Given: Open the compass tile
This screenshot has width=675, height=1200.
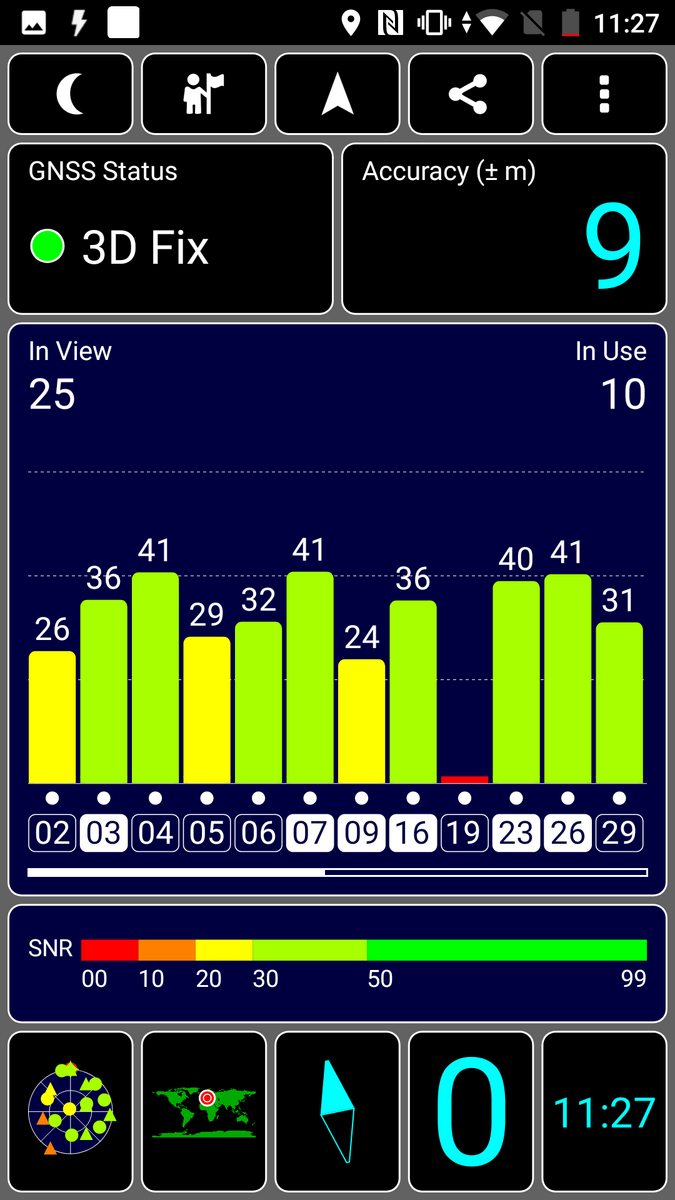Looking at the screenshot, I should click(337, 1110).
